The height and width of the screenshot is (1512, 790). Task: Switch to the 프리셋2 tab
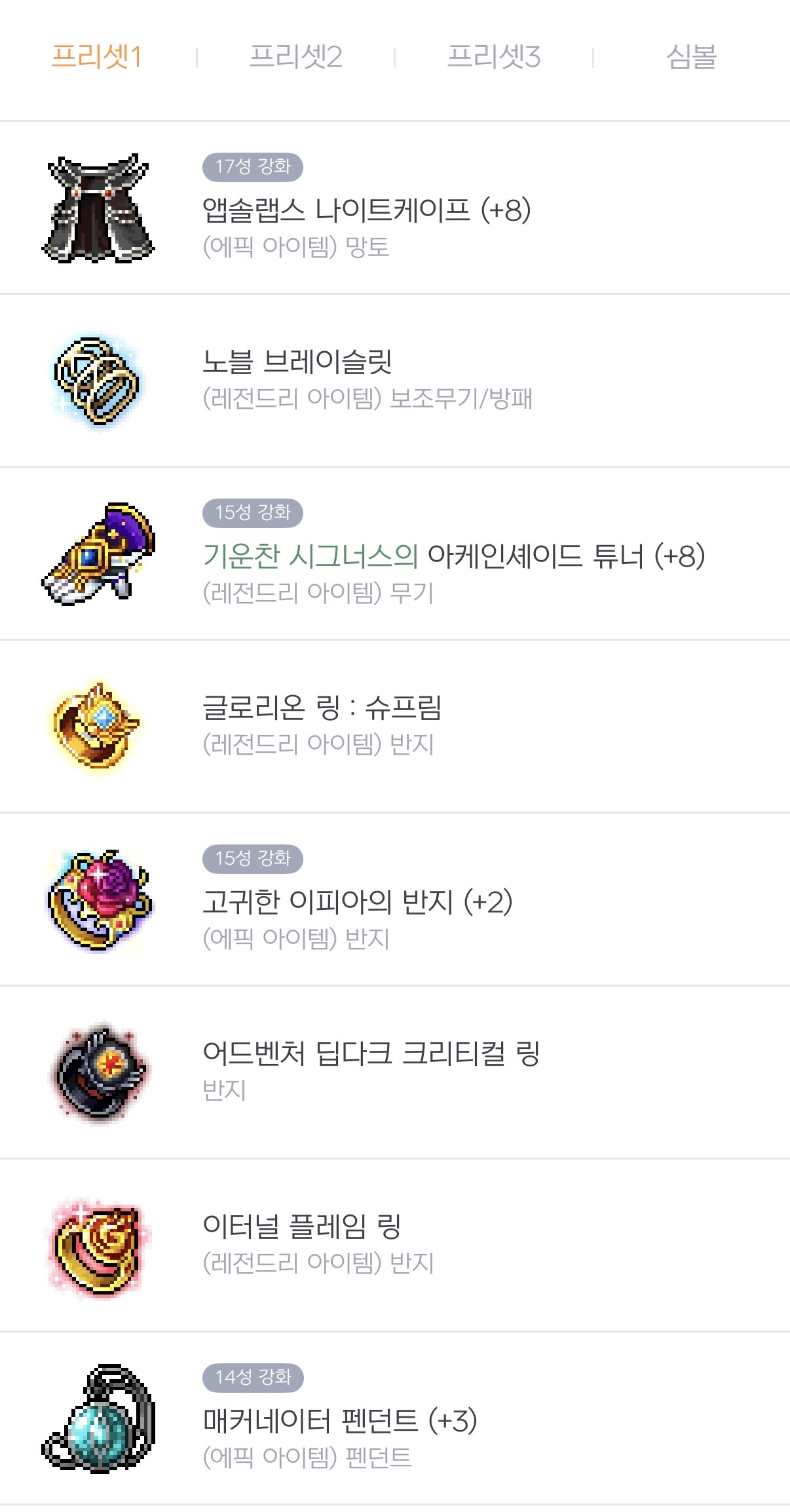pyautogui.click(x=295, y=57)
